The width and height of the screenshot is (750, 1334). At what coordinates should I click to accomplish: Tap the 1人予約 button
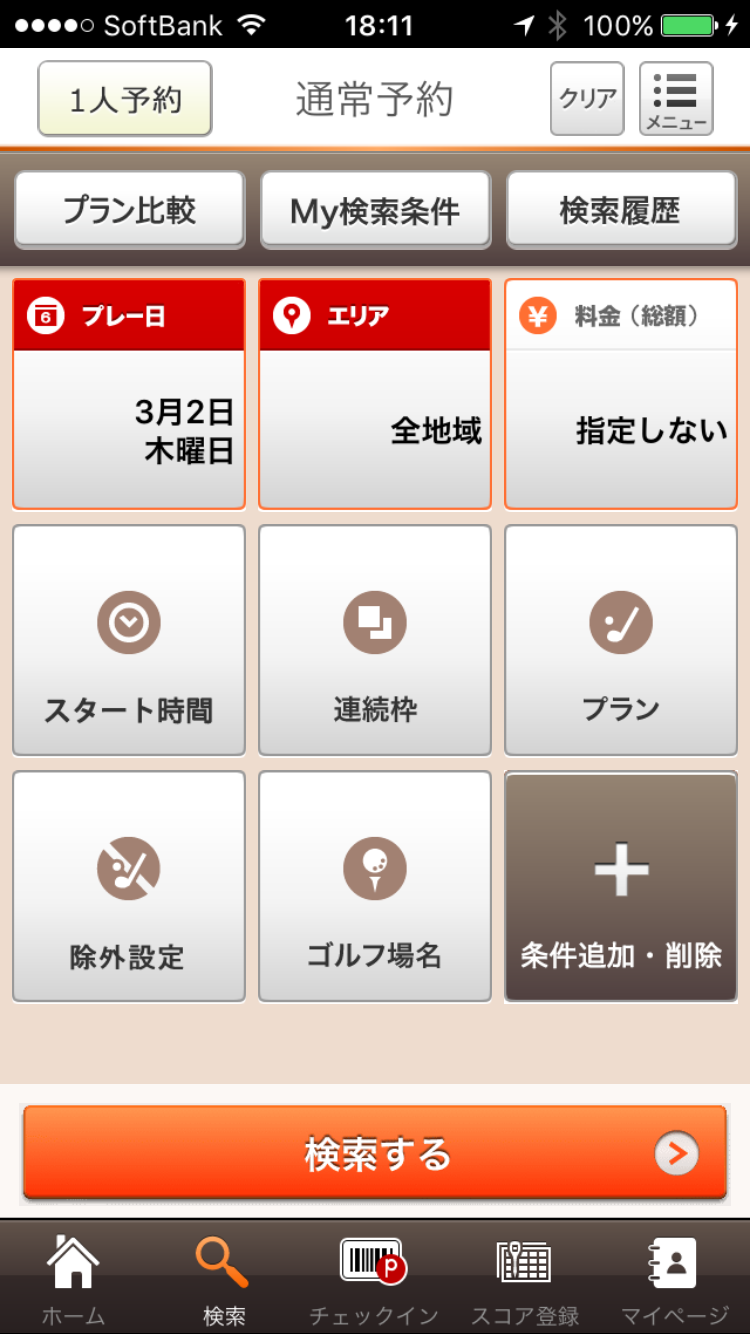pyautogui.click(x=125, y=98)
